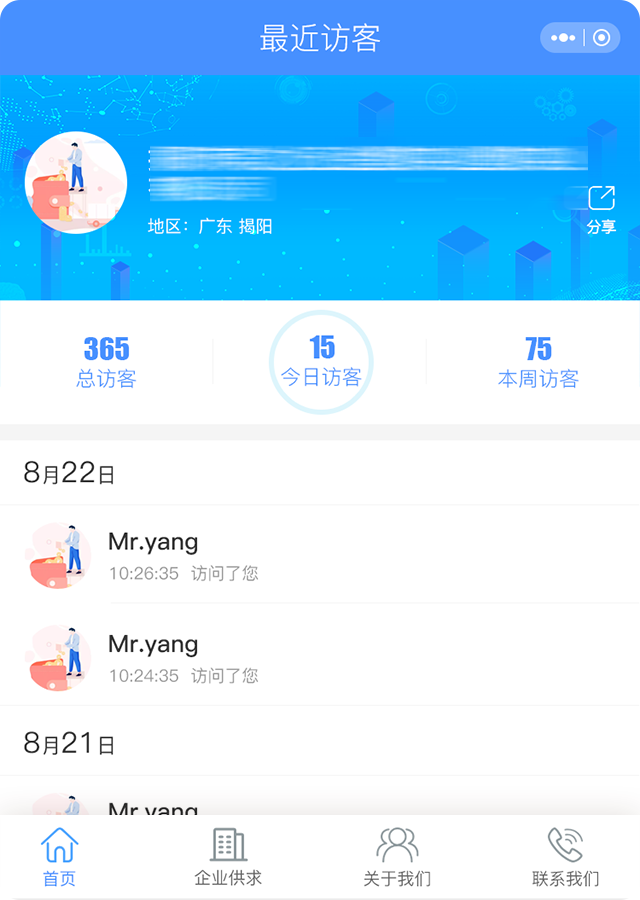Go to the 首页 tab
Image resolution: width=640 pixels, height=900 pixels.
tap(59, 858)
